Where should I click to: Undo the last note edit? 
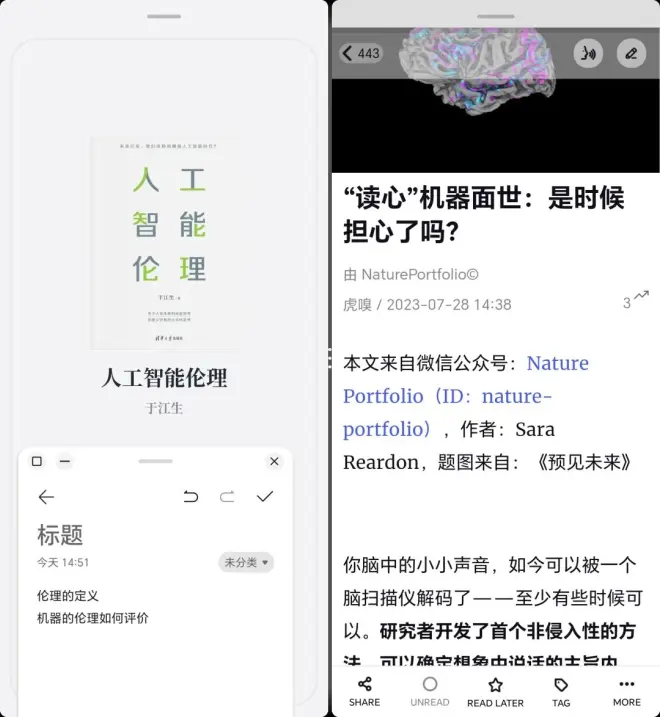(191, 497)
